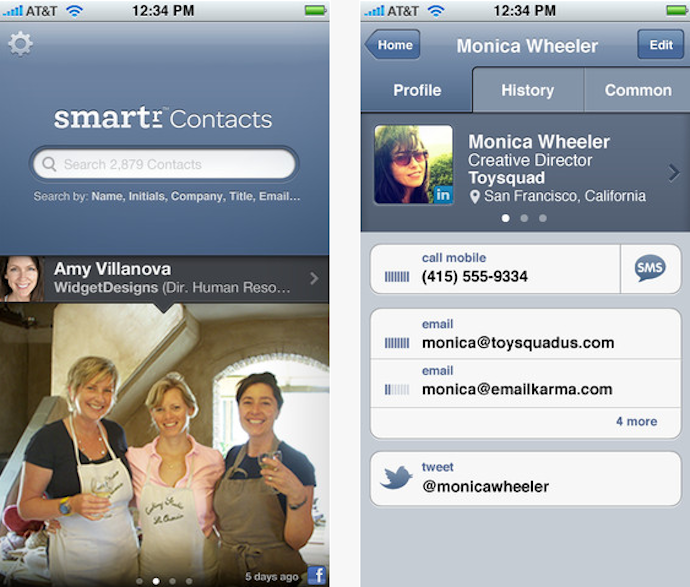Screen dimensions: 690x587
Task: Tap the Search 2,879 Contacts field
Action: (165, 164)
